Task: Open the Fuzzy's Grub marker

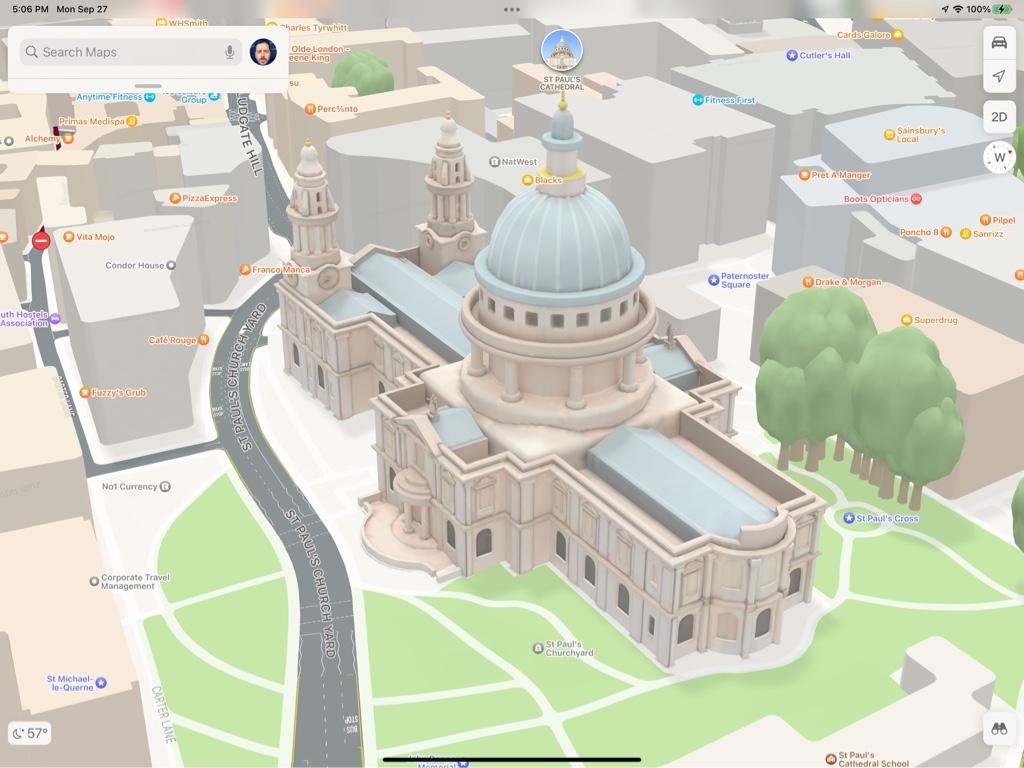Action: [x=84, y=393]
